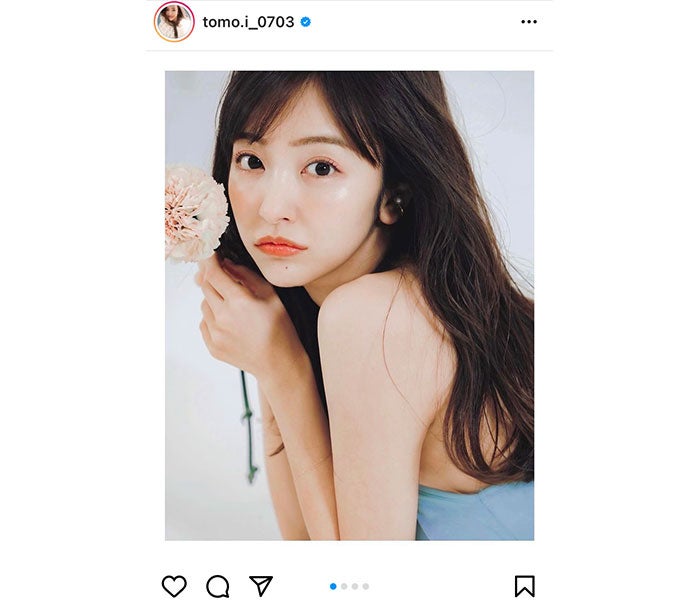Open the post's photo in full view

coord(349,305)
